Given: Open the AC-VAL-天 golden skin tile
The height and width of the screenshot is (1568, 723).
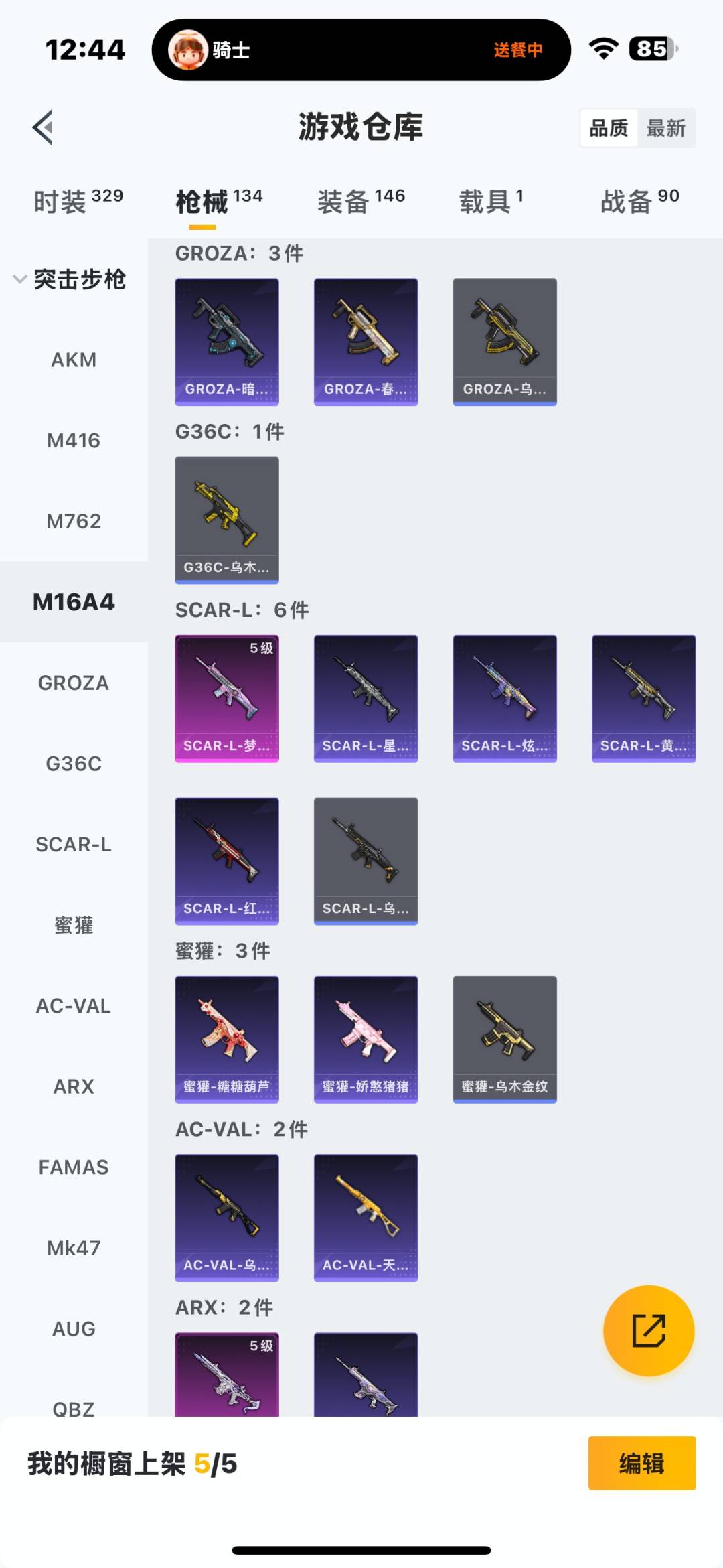Looking at the screenshot, I should [x=366, y=1217].
